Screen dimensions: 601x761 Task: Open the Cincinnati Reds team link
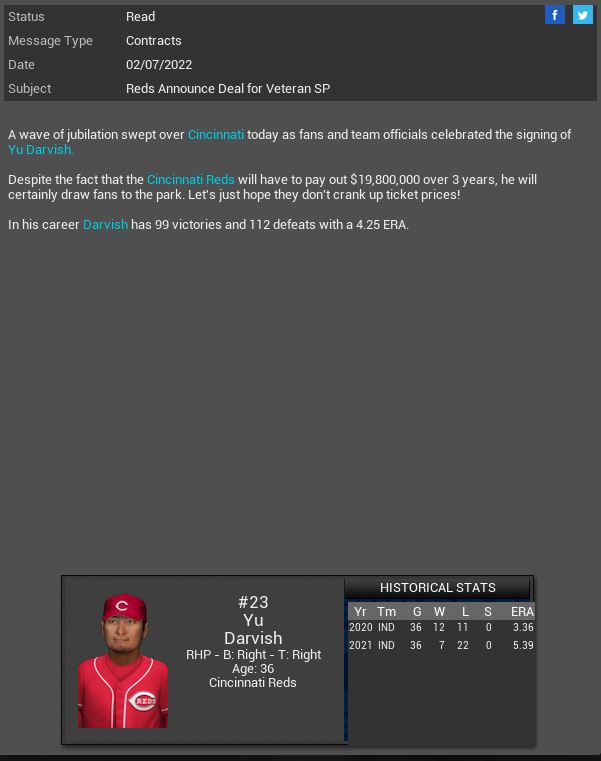tap(190, 179)
